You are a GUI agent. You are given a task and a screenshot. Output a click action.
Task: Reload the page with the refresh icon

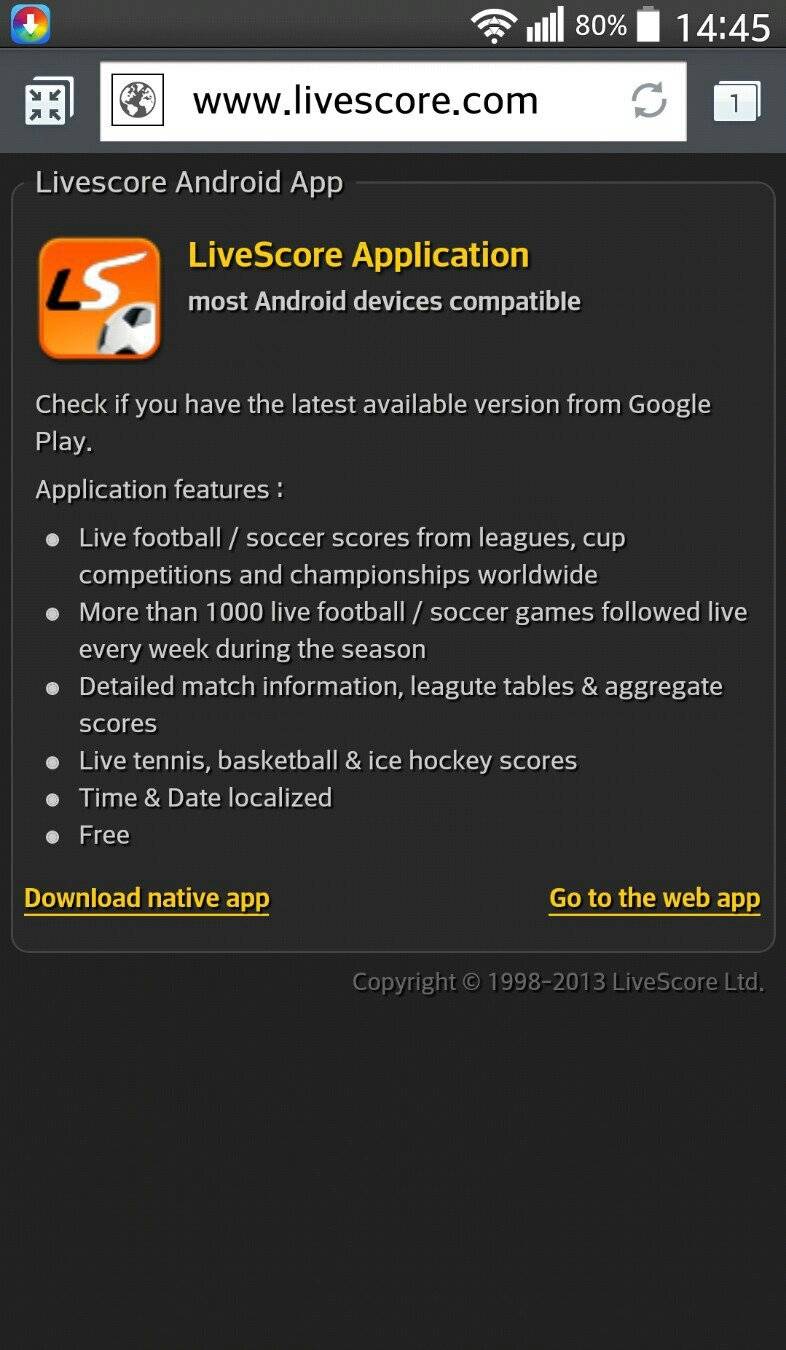click(649, 101)
